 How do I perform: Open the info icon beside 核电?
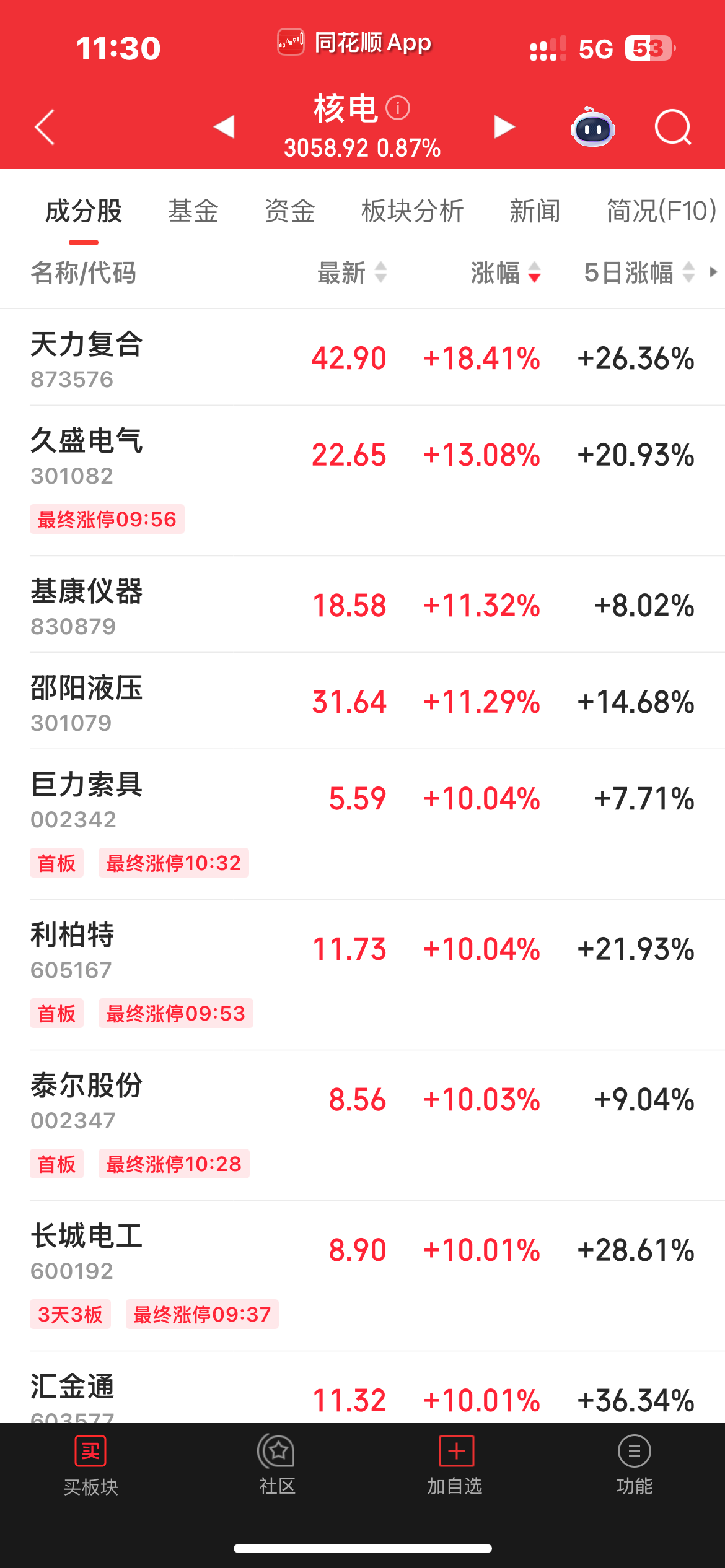click(398, 108)
